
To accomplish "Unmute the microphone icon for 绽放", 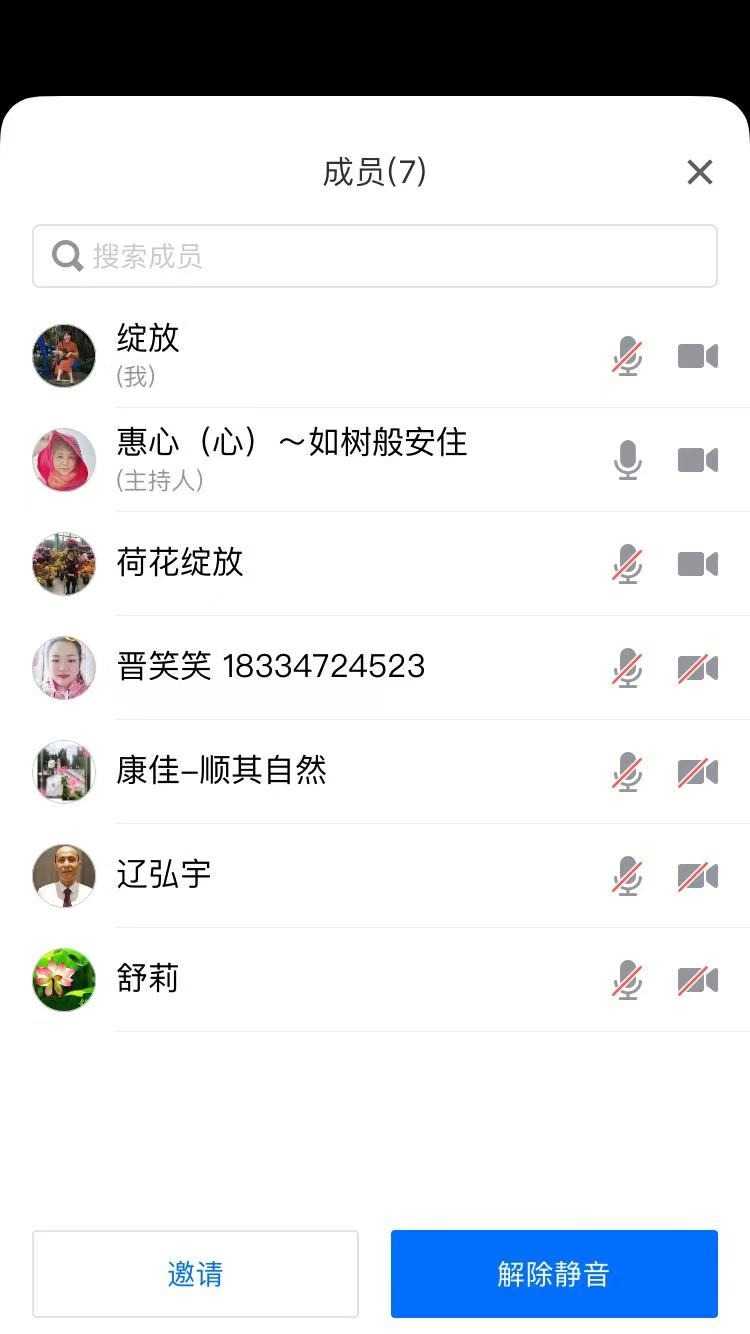I will click(627, 356).
